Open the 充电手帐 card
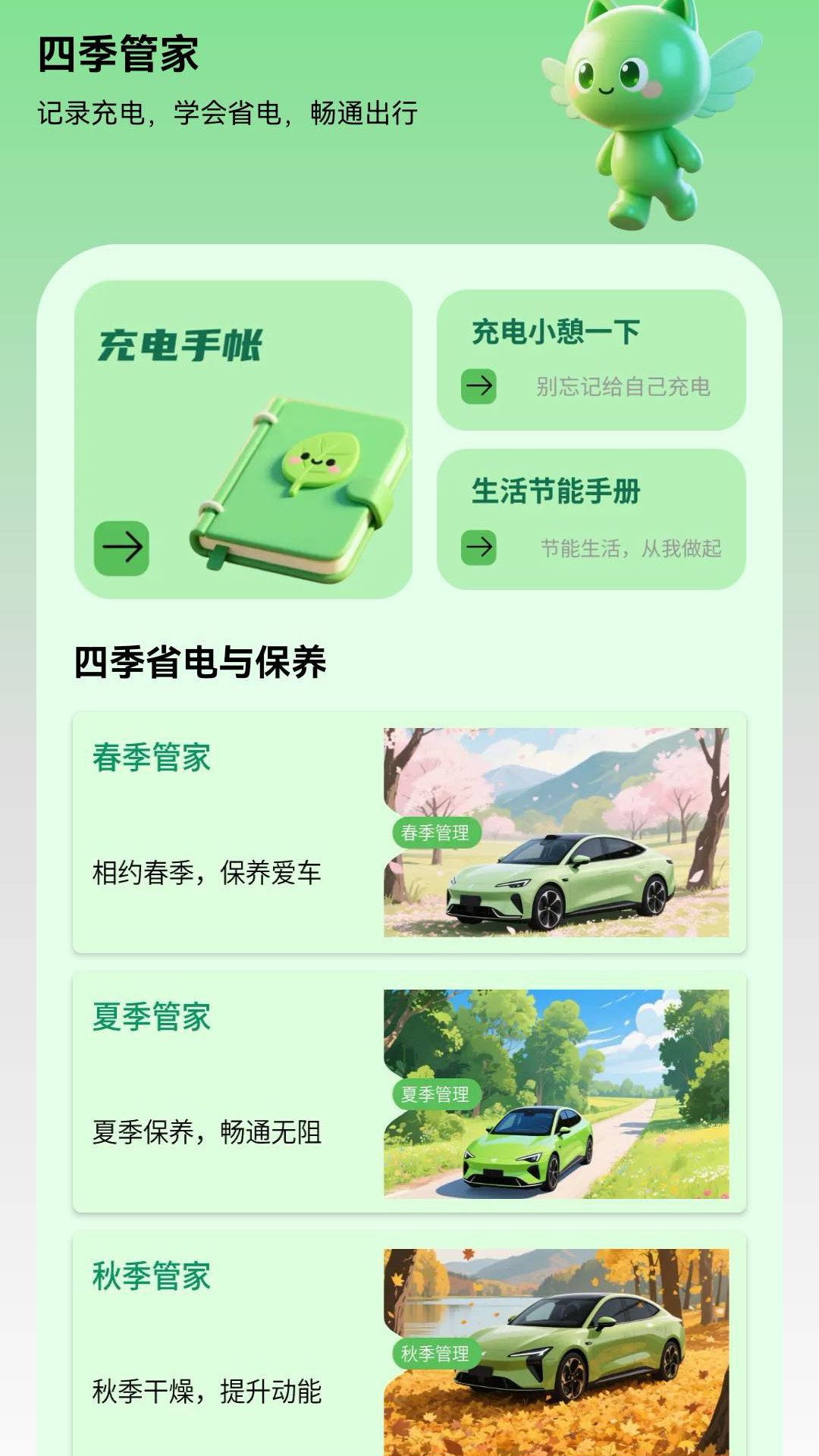The height and width of the screenshot is (1456, 819). coord(243,440)
